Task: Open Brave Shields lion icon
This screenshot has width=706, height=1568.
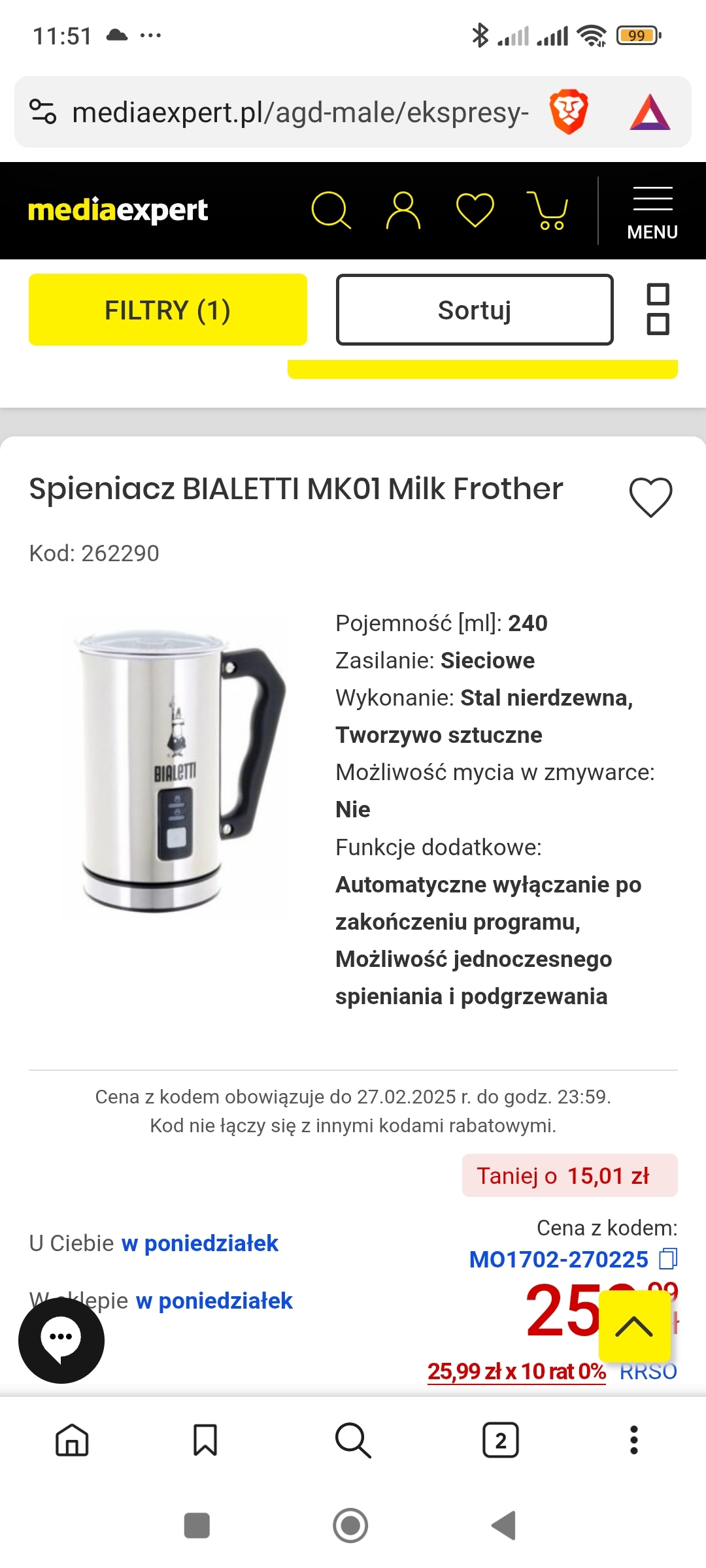Action: pos(569,112)
